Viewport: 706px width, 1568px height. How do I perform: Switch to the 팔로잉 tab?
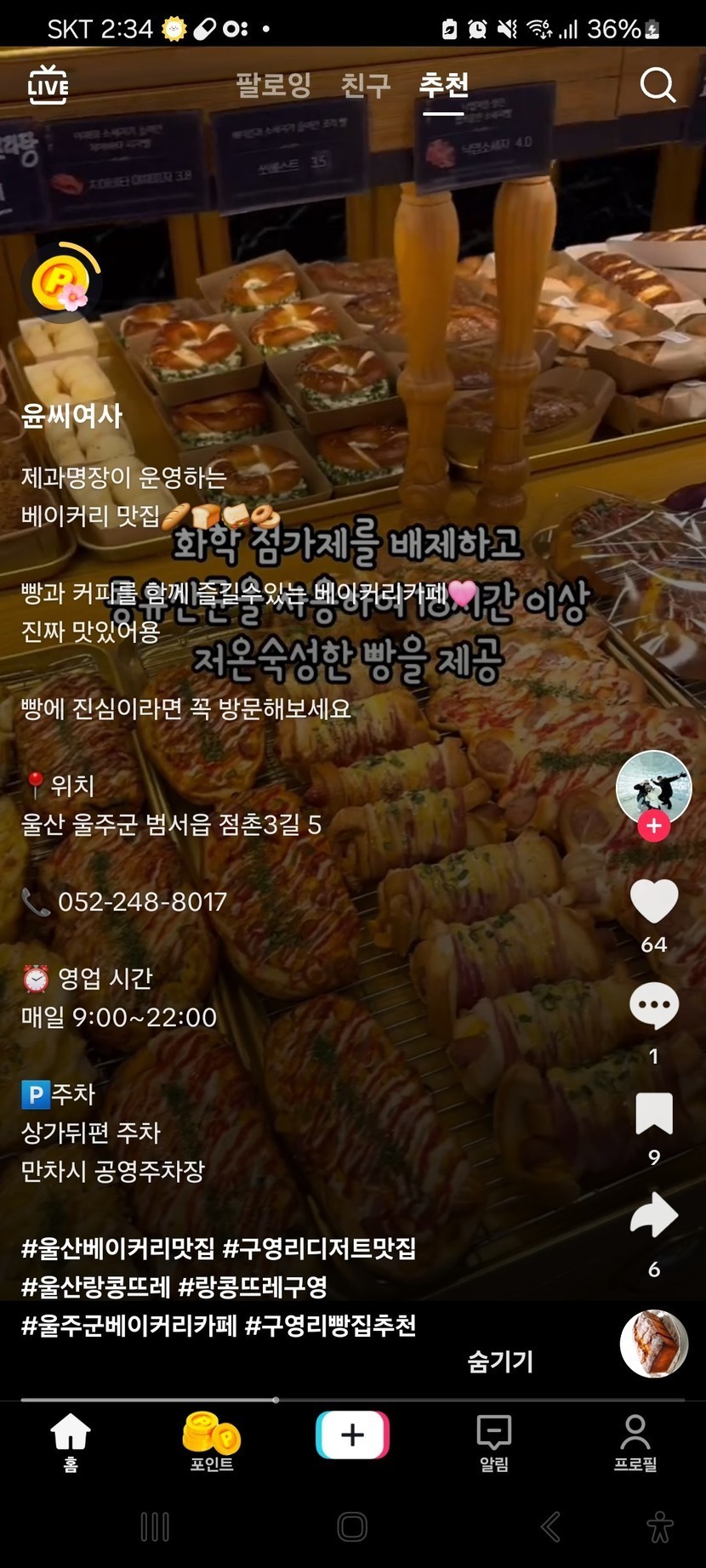[x=273, y=85]
